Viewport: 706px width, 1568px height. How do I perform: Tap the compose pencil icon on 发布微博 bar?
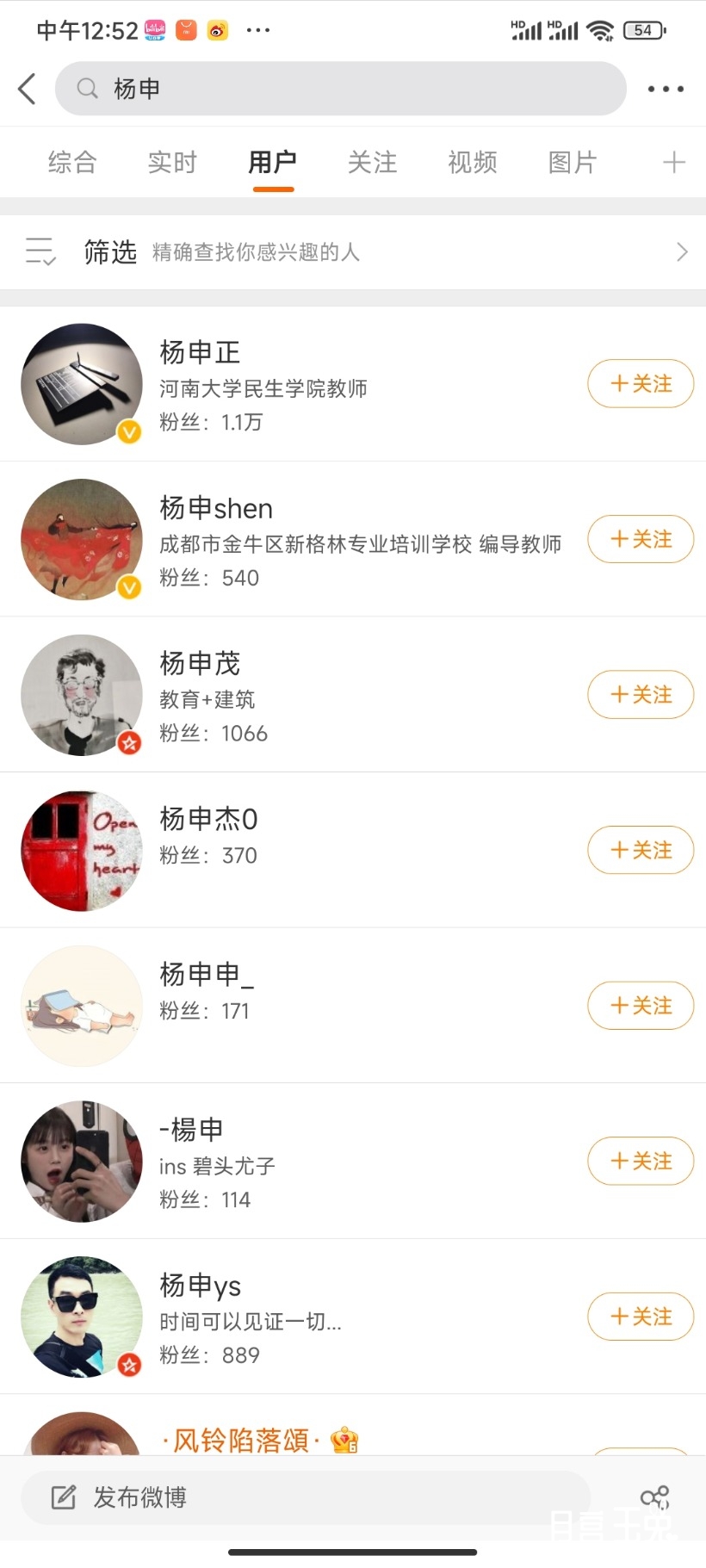pos(64,1497)
